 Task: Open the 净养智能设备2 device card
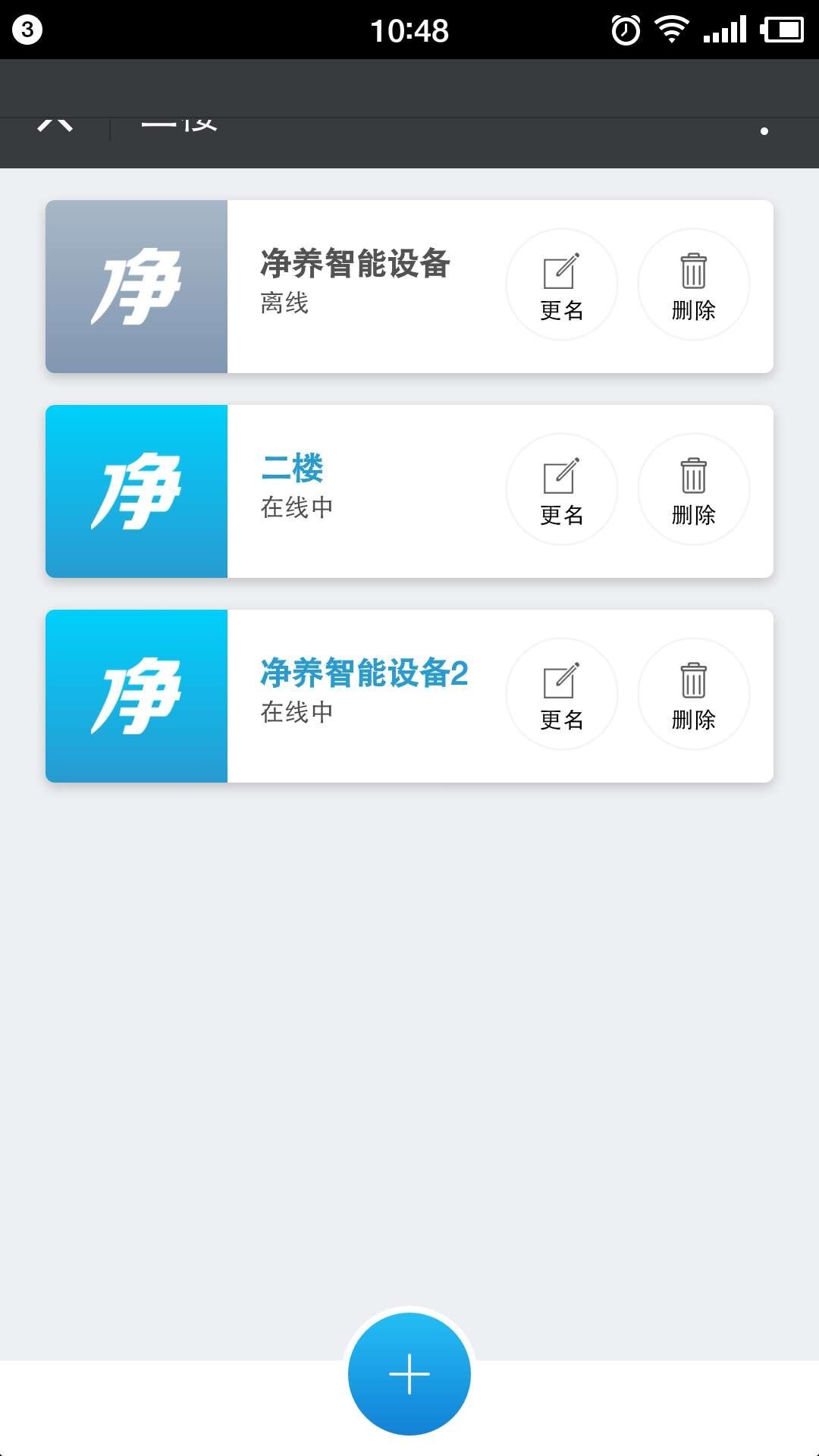point(409,696)
